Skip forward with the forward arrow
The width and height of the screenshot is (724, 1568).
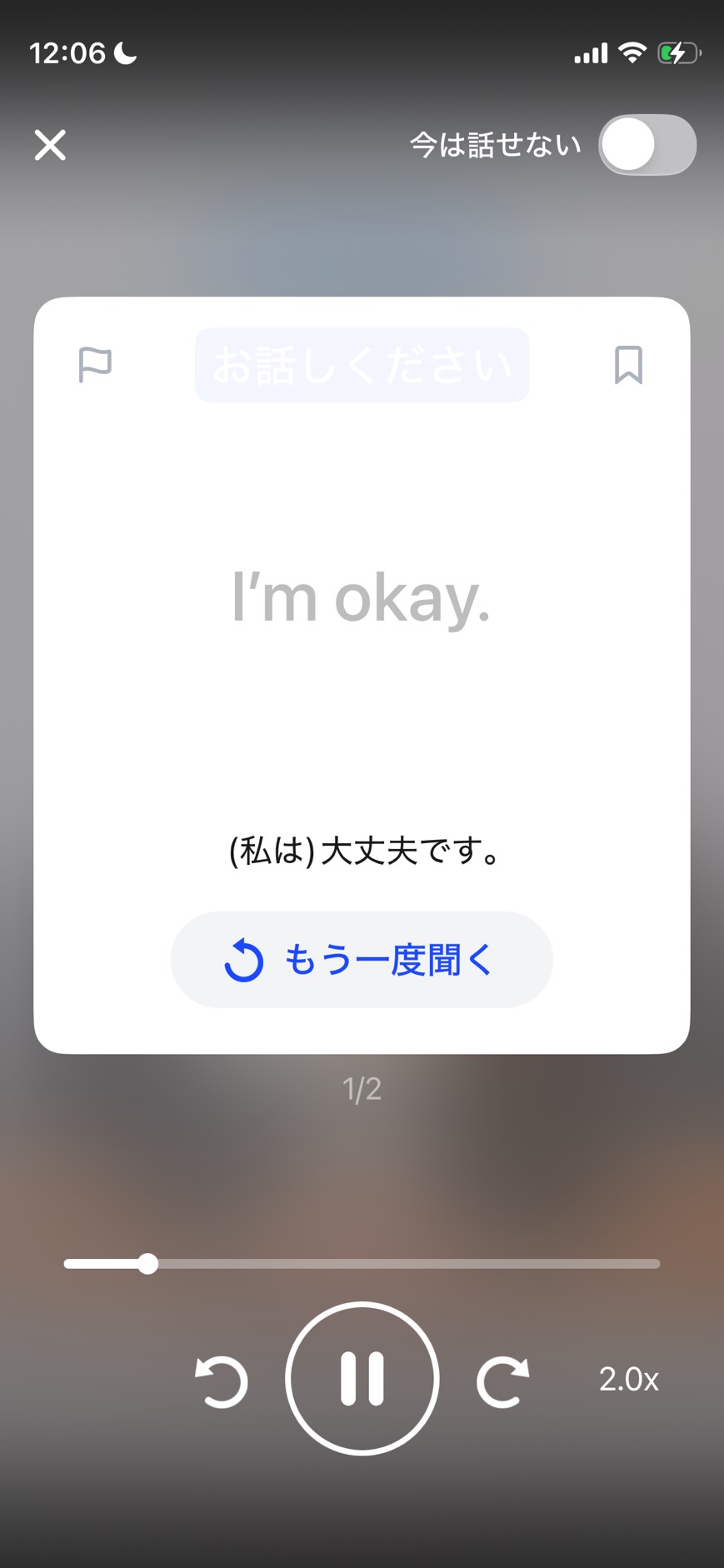(502, 1381)
